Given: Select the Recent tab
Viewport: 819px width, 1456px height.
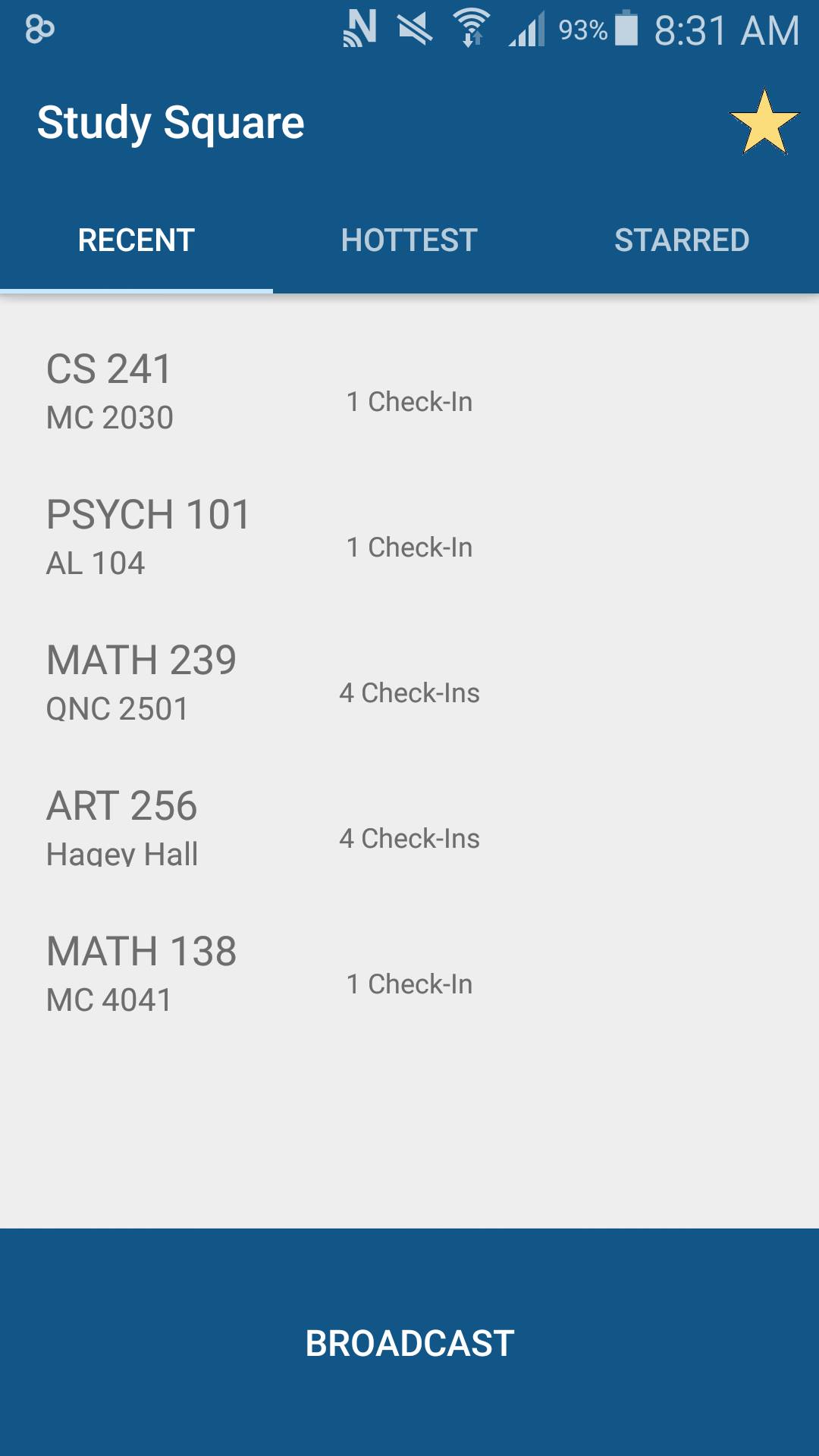Looking at the screenshot, I should pyautogui.click(x=136, y=240).
